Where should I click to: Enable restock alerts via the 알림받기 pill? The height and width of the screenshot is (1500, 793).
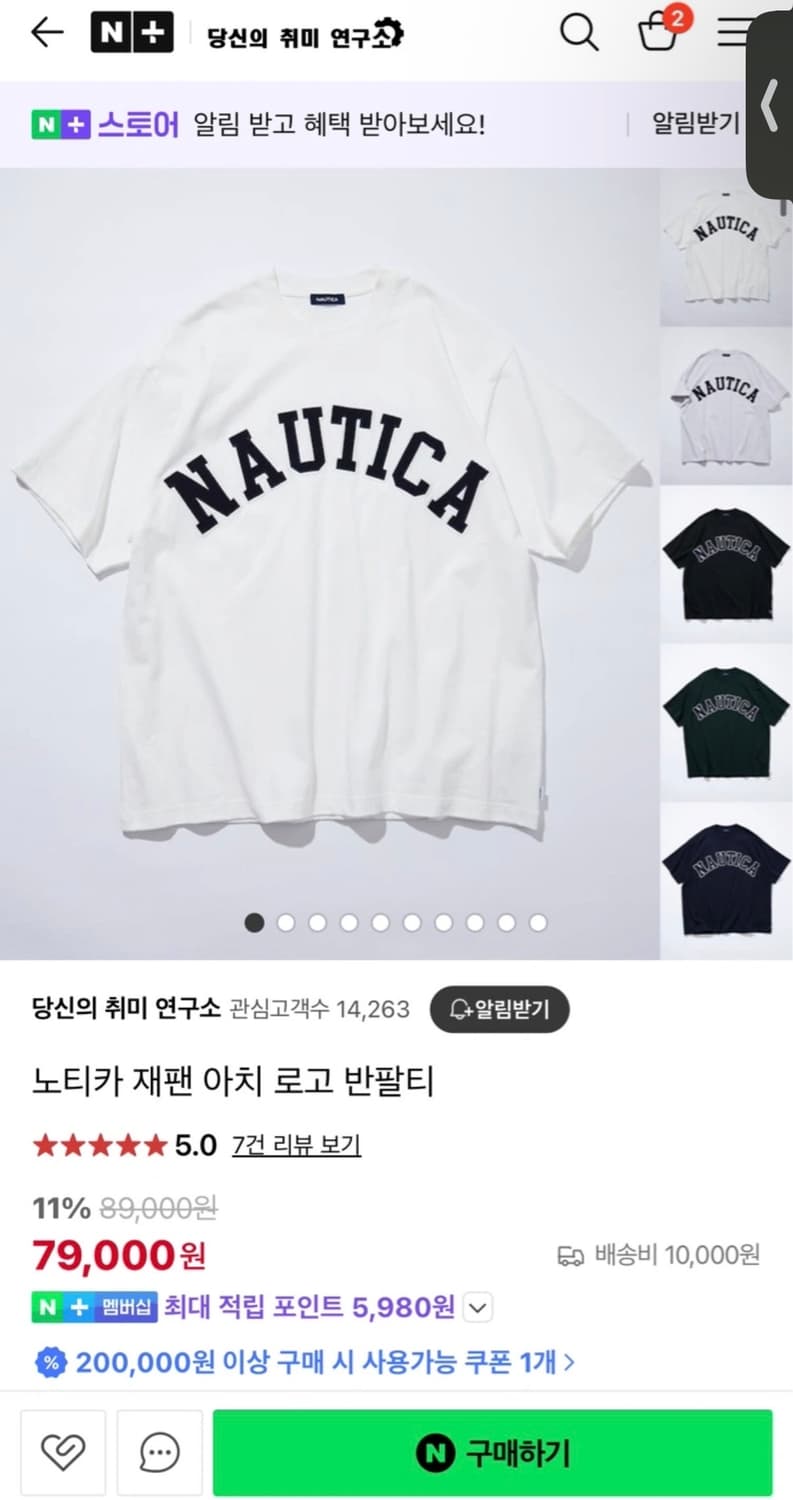click(x=499, y=1010)
